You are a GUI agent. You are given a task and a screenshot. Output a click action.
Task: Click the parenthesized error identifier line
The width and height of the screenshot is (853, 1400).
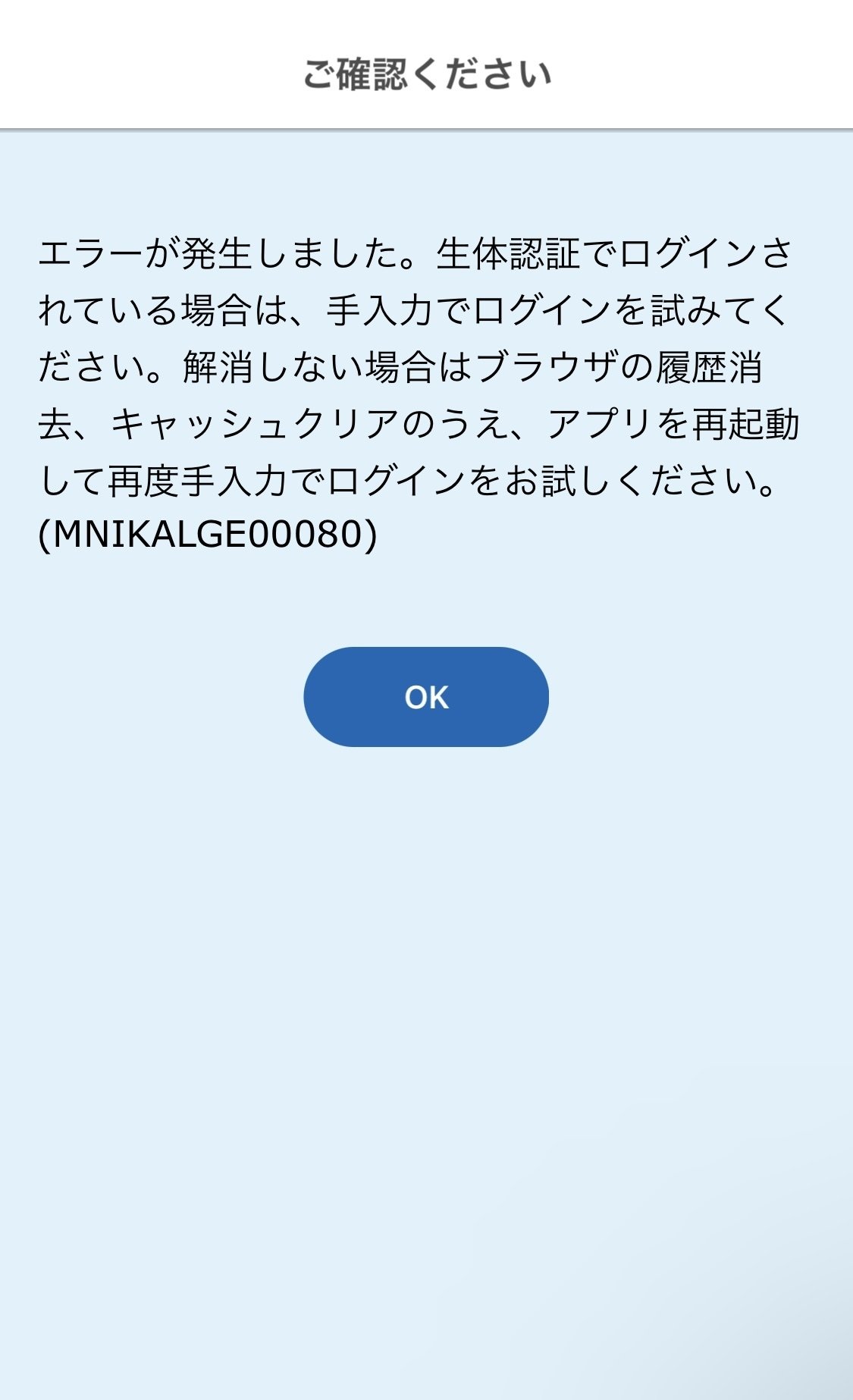click(205, 535)
